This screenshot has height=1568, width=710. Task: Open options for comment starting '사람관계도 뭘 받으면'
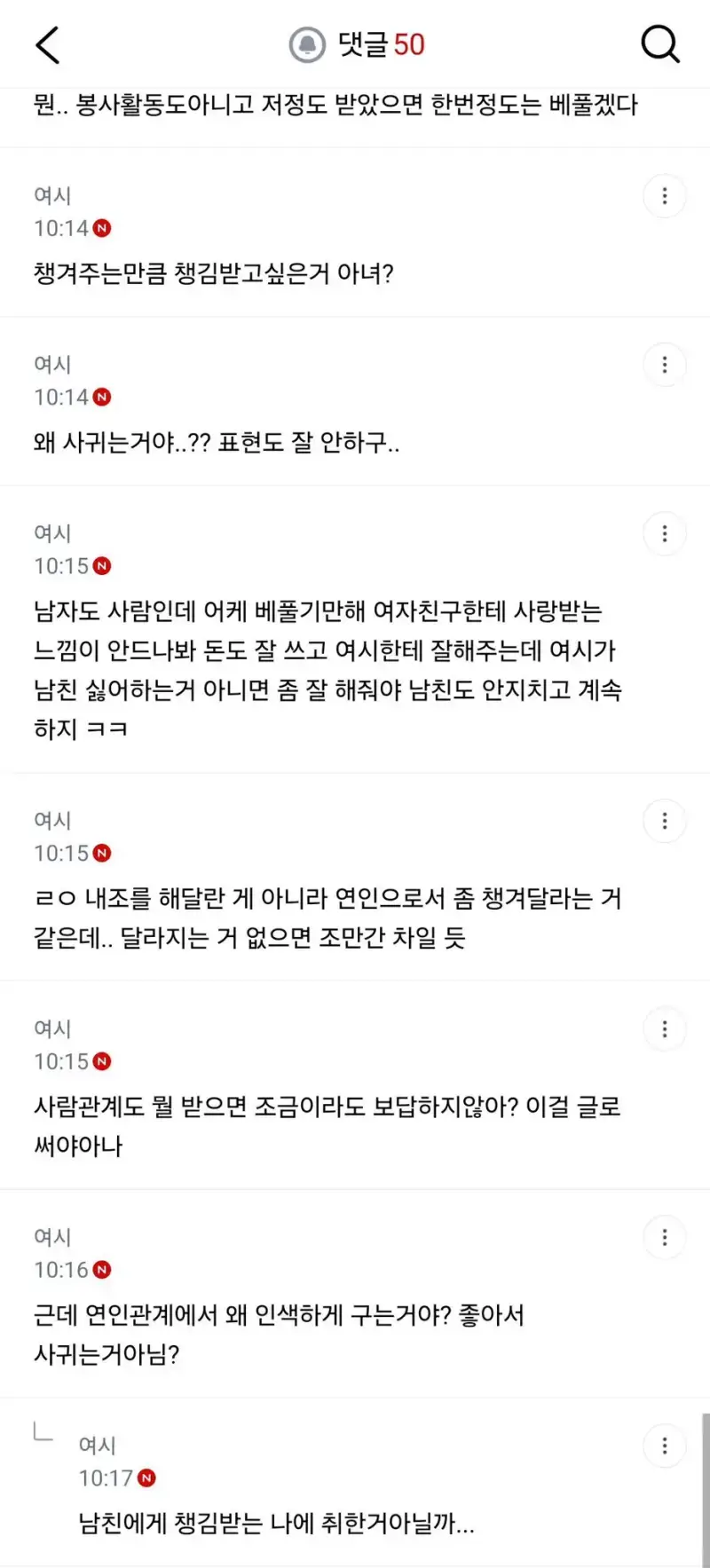coord(665,1029)
